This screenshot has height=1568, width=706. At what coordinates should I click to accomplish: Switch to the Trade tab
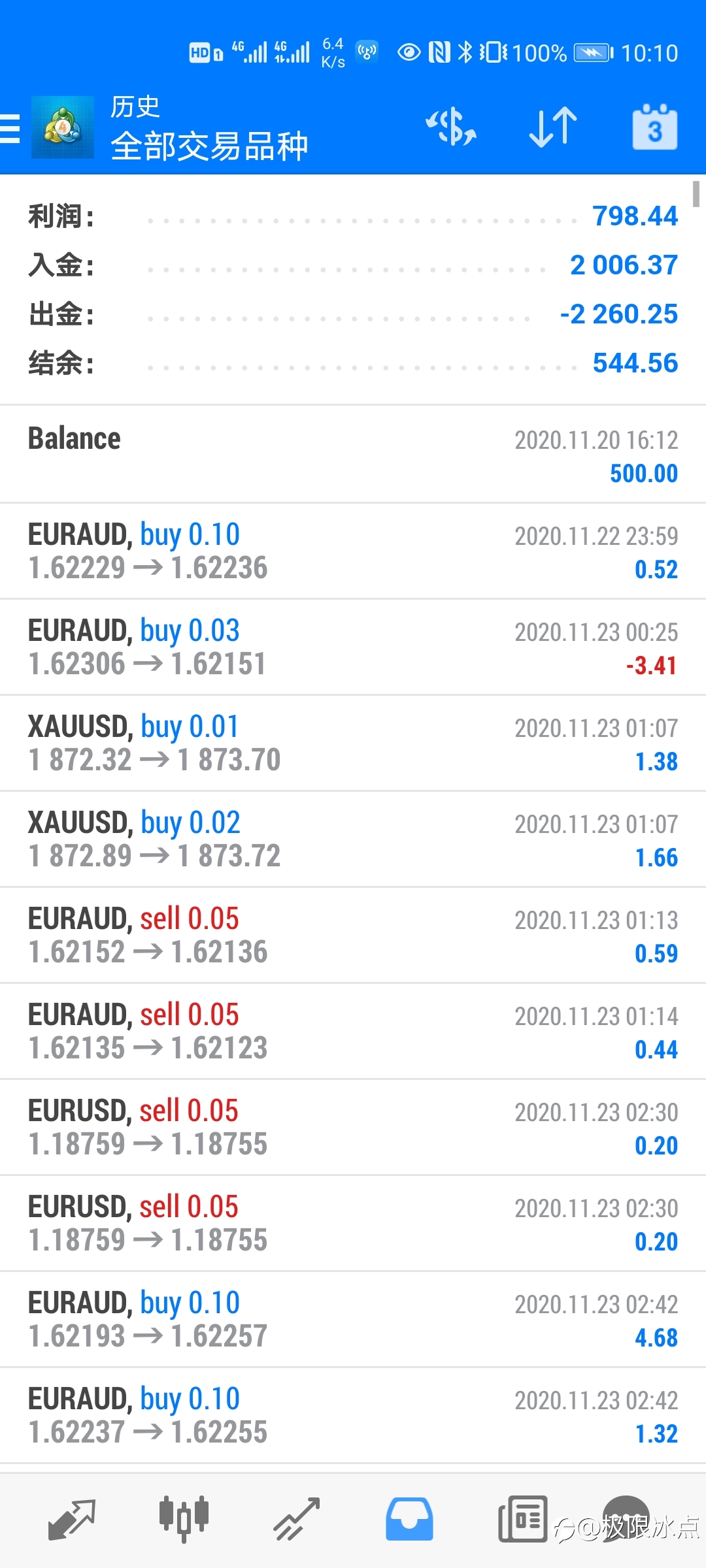[296, 1520]
